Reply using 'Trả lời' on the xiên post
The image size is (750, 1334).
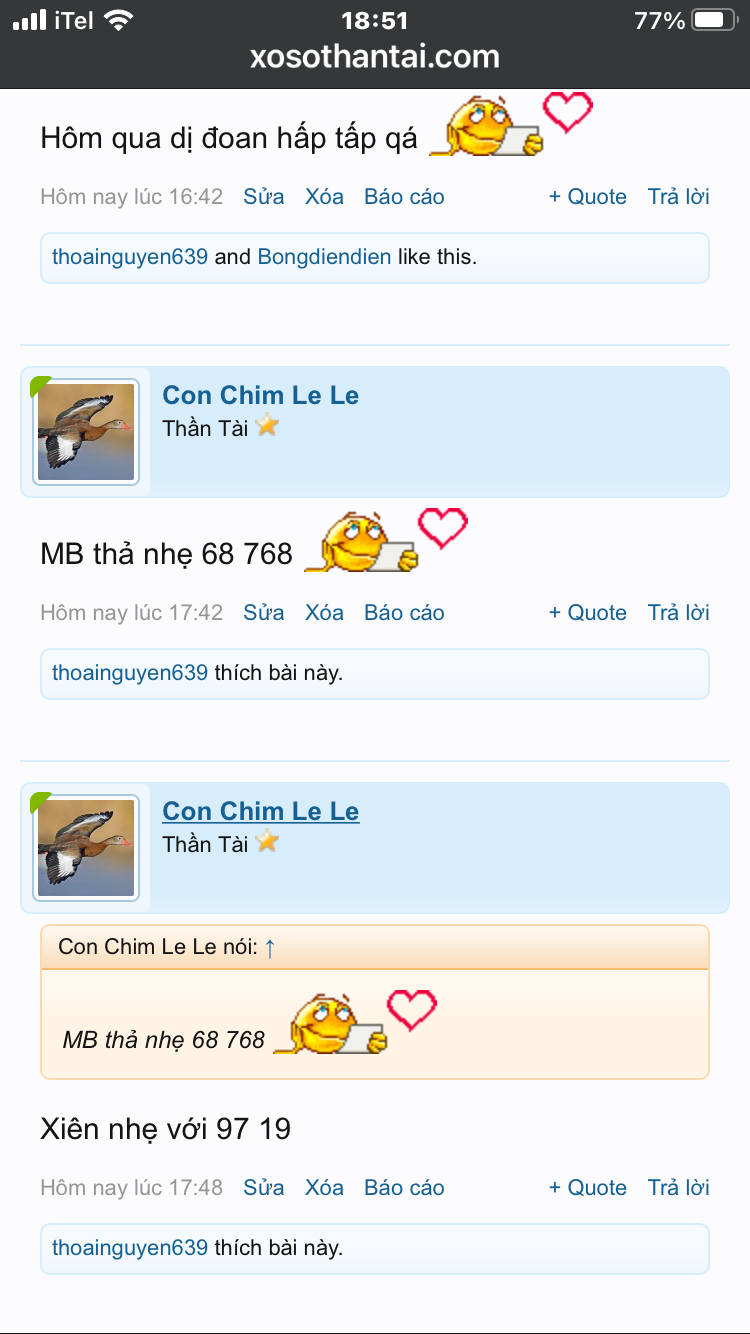(678, 1187)
